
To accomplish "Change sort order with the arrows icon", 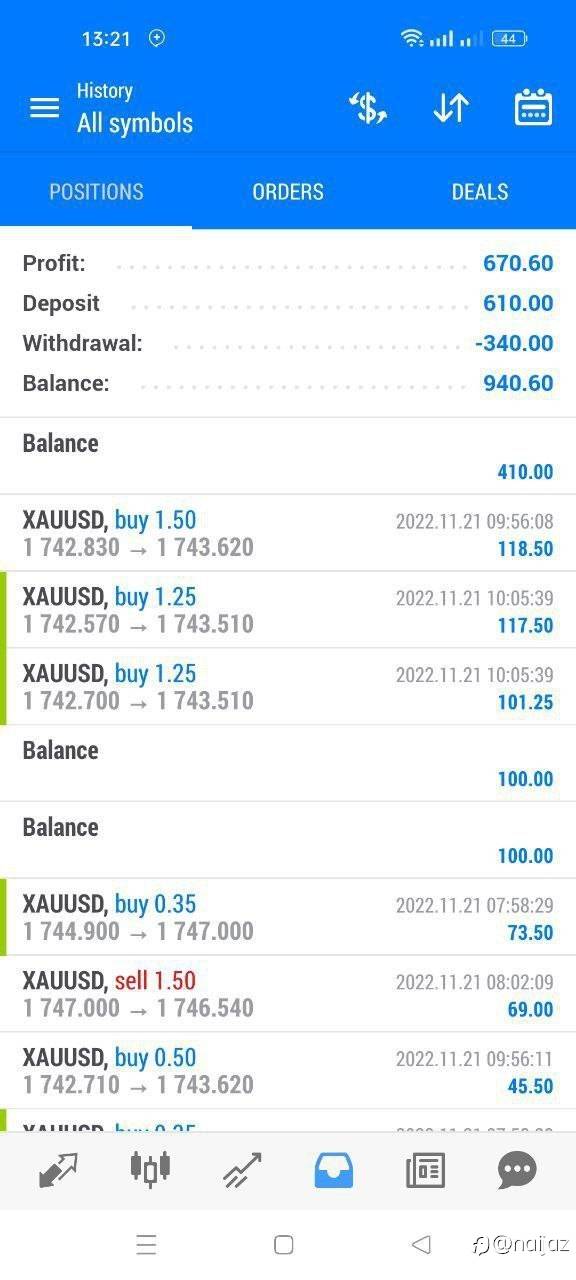I will [451, 108].
